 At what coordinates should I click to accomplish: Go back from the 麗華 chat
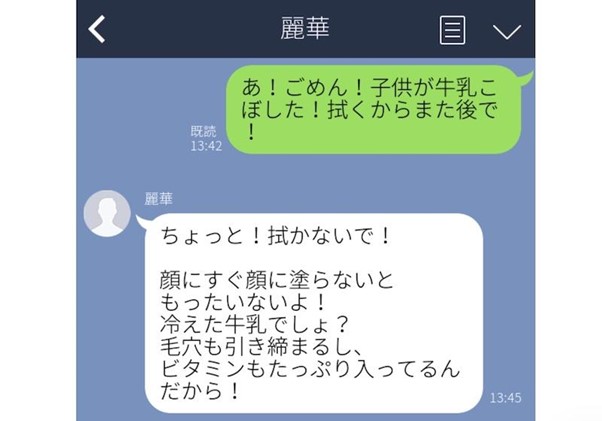(x=97, y=30)
